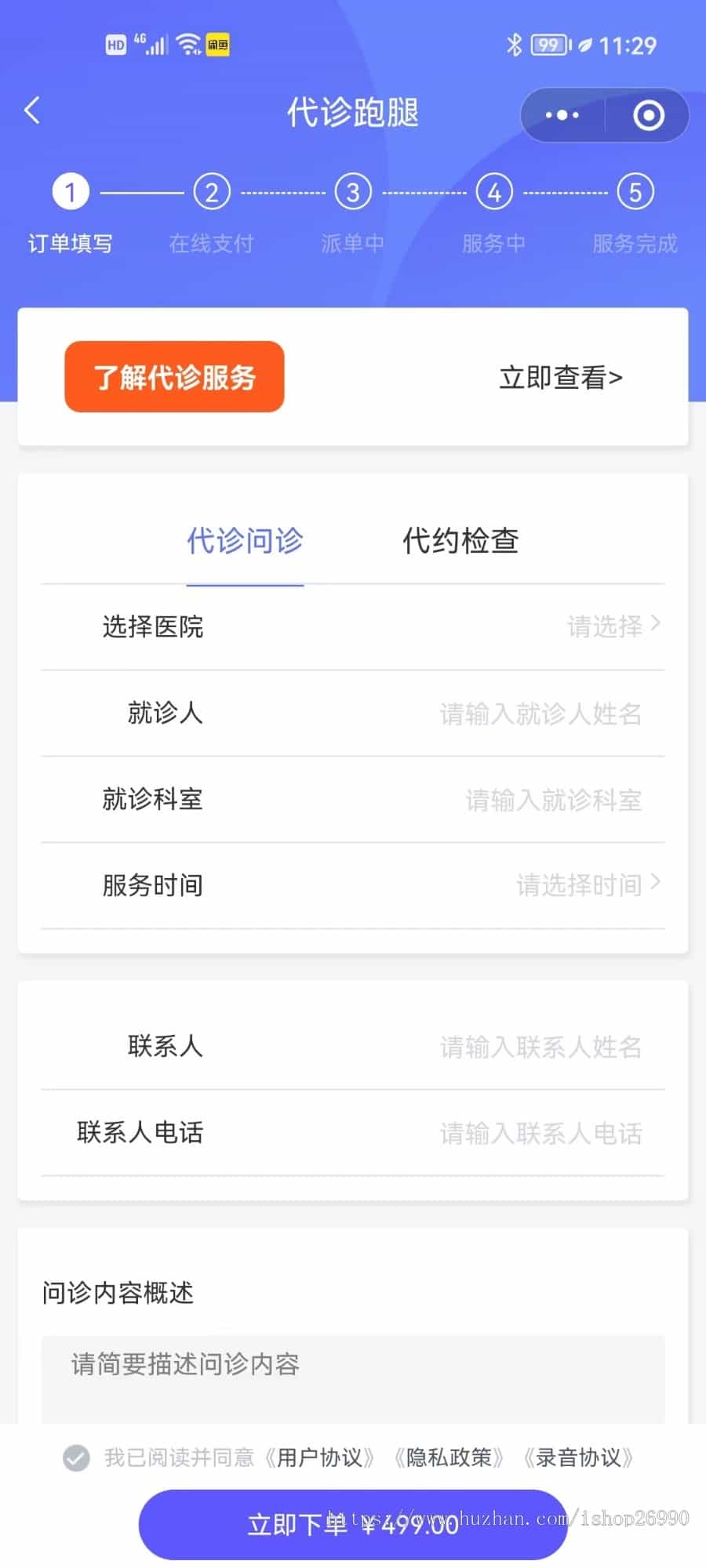706x1568 pixels.
Task: Open the 录音协议 link
Action: pos(579,1457)
